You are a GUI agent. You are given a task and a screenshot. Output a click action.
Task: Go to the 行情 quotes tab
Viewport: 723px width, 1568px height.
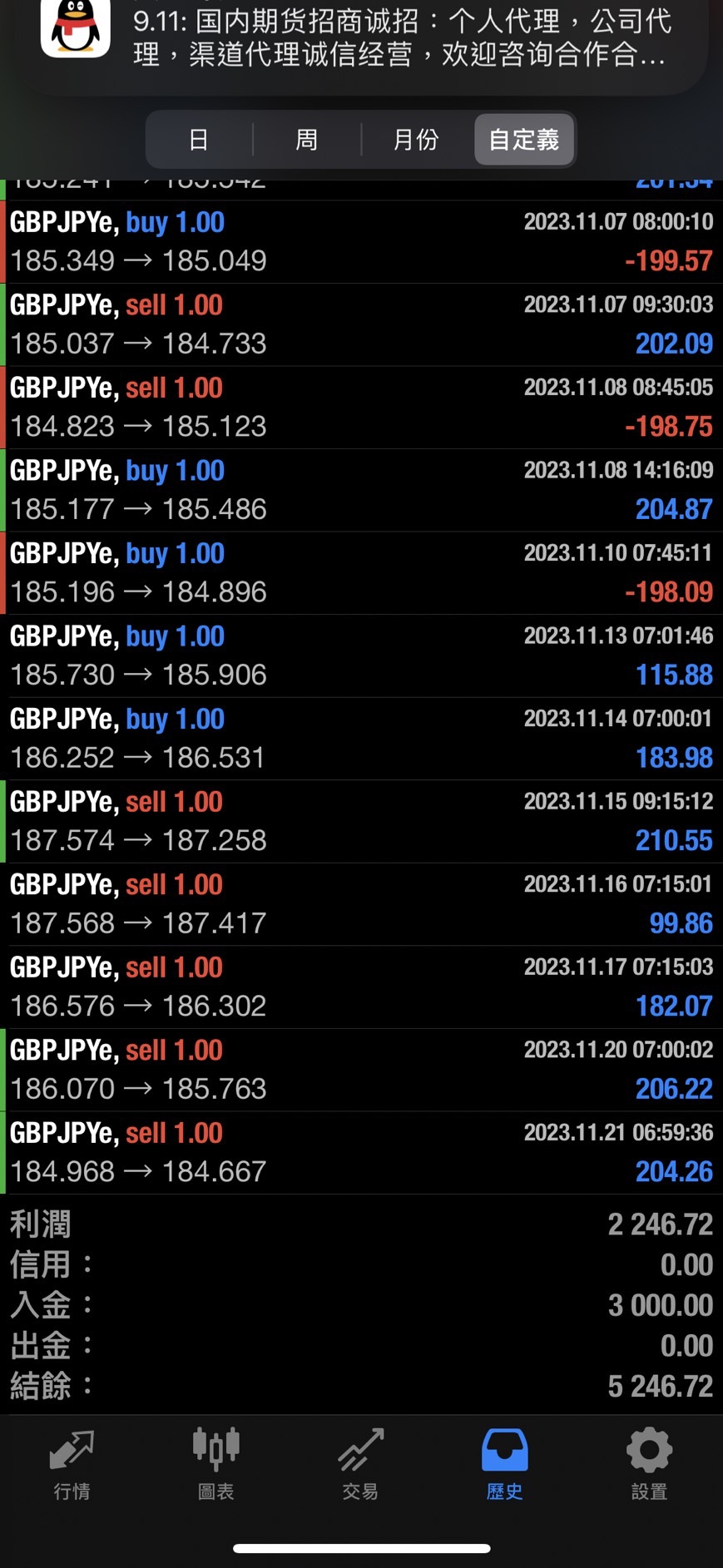click(x=72, y=1464)
